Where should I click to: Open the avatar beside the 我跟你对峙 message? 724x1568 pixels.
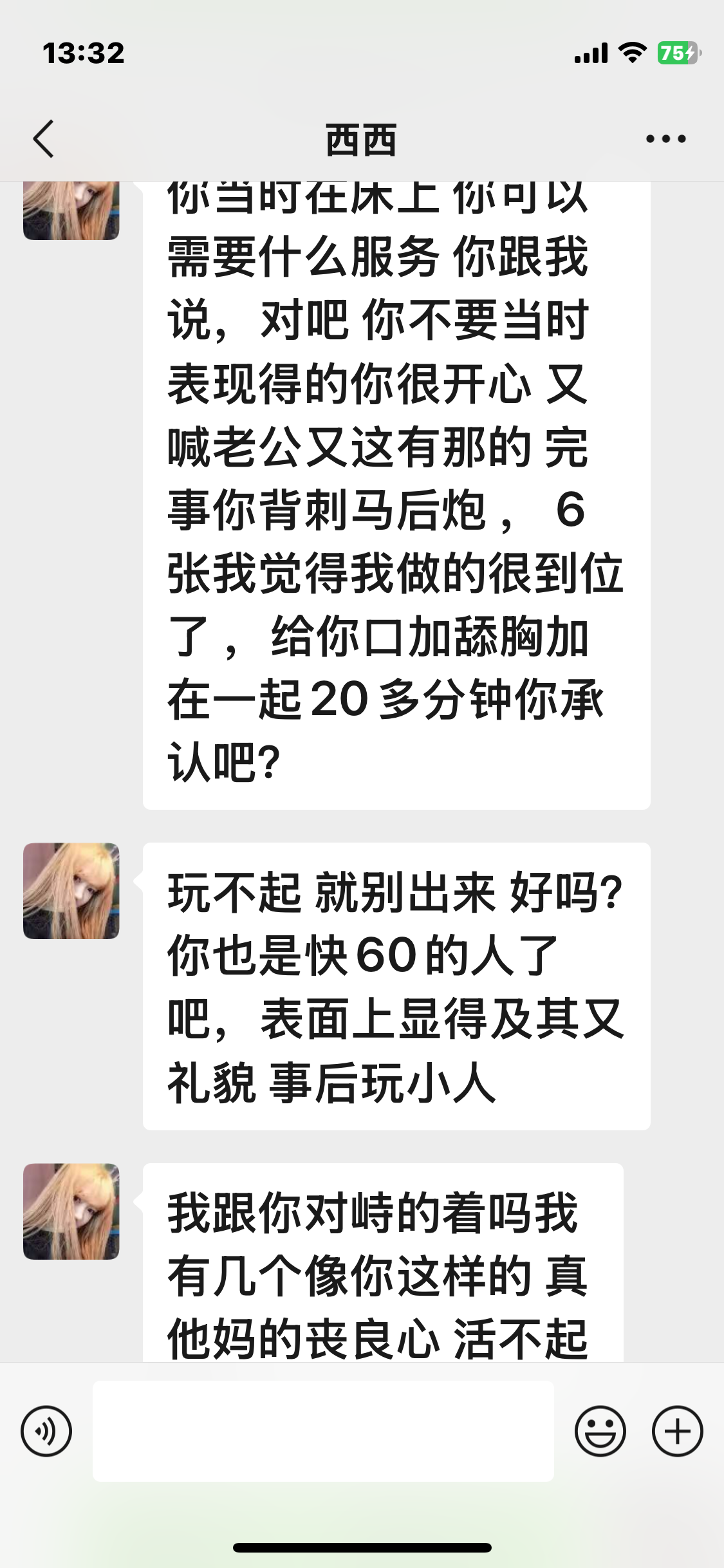coord(71,1211)
